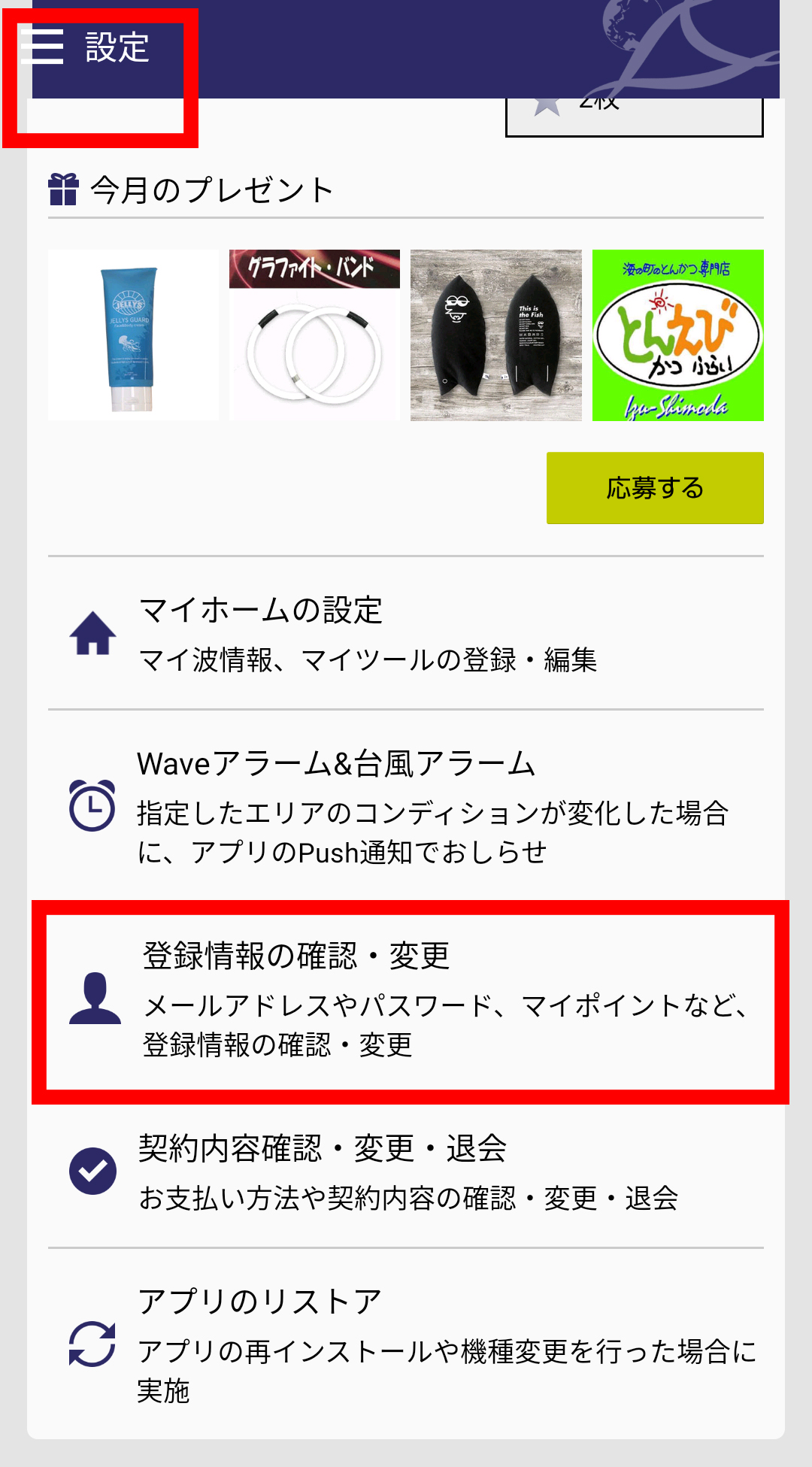Screen dimensions: 812x1467
Task: Open the hamburger drawer menu
Action: [42, 47]
